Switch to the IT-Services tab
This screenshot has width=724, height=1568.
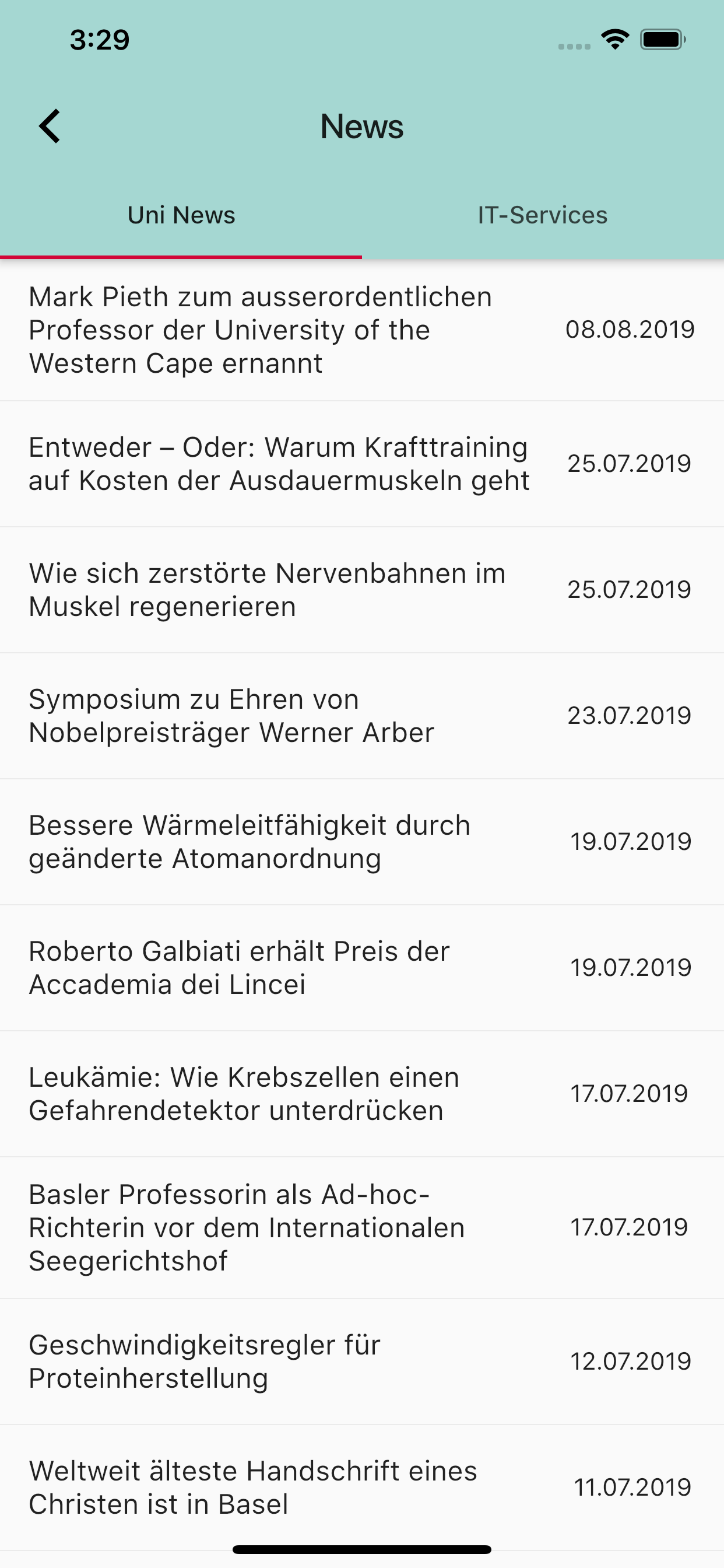(542, 215)
